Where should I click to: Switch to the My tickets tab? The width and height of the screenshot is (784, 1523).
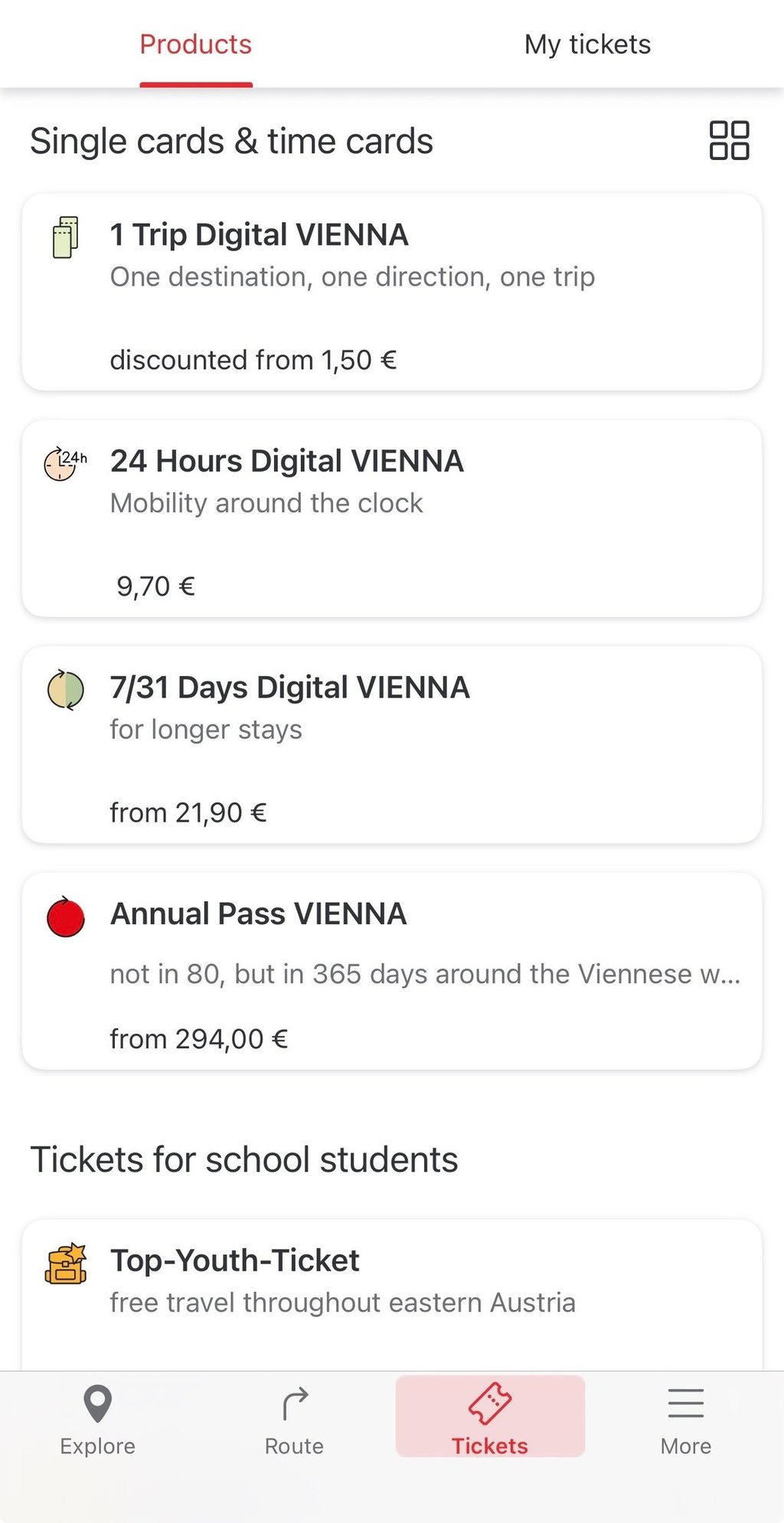pos(587,44)
